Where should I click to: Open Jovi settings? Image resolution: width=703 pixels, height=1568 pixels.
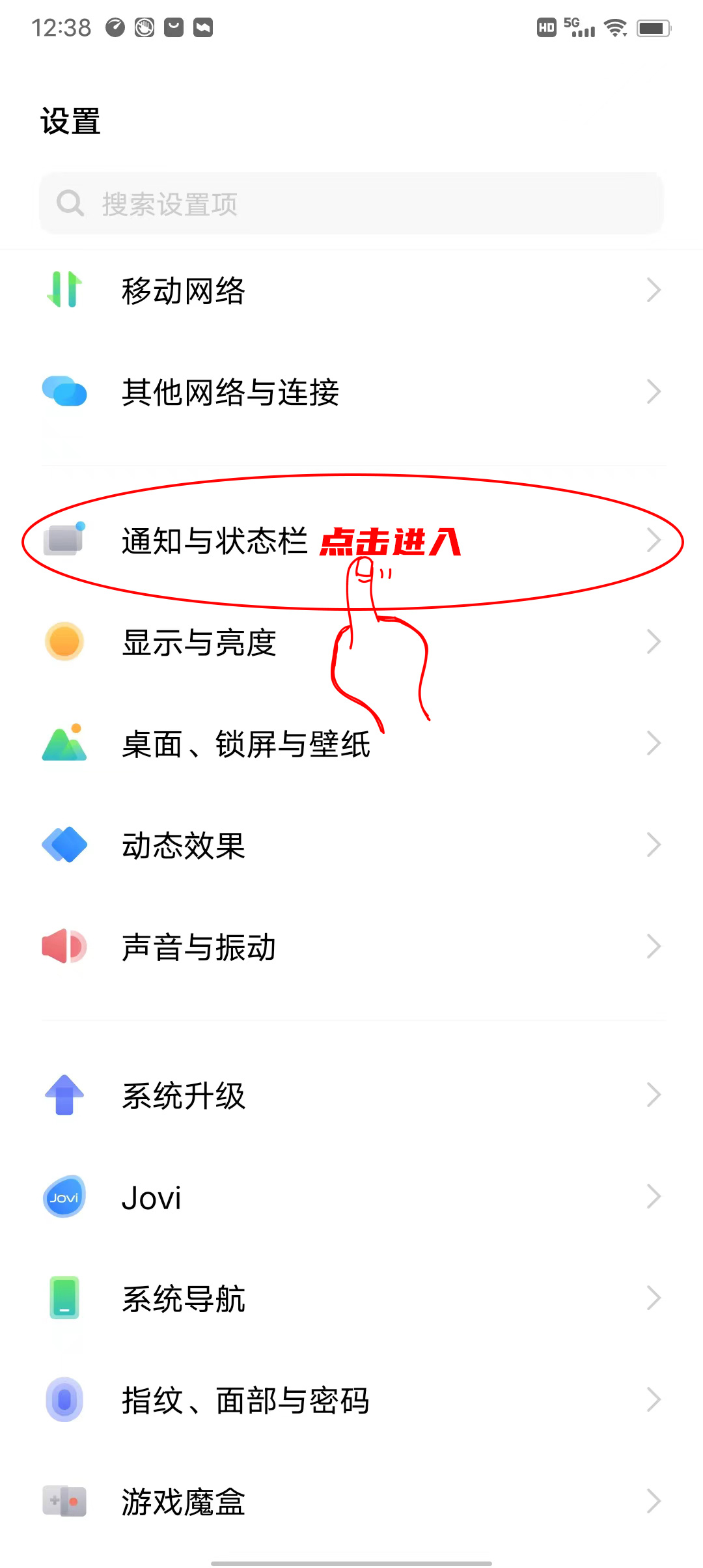351,1197
